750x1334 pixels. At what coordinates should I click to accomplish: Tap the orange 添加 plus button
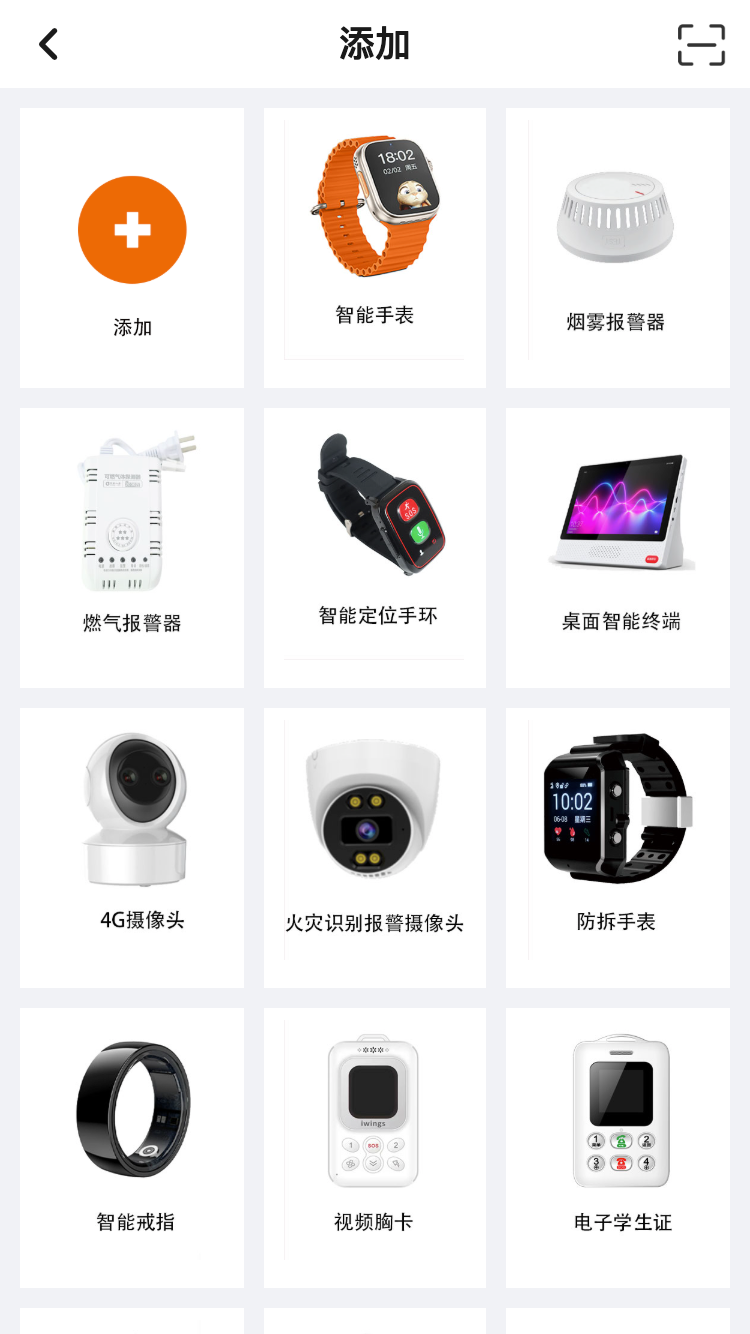click(x=131, y=229)
